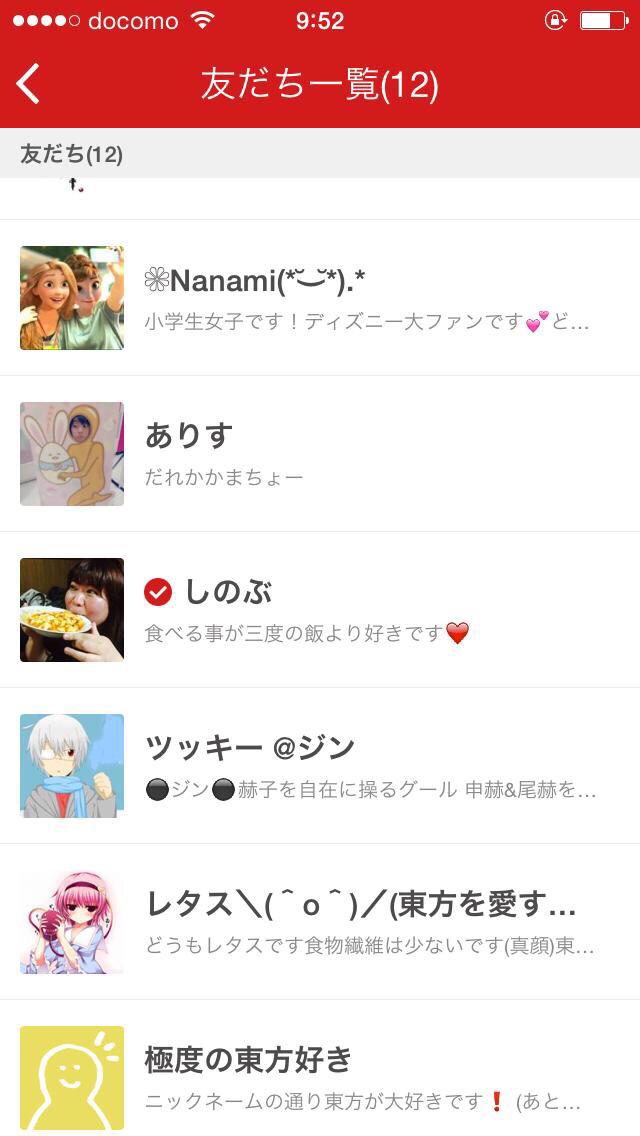Viewport: 640px width, 1136px height.
Task: Go back from the 友だち一覧 screen
Action: [x=30, y=84]
